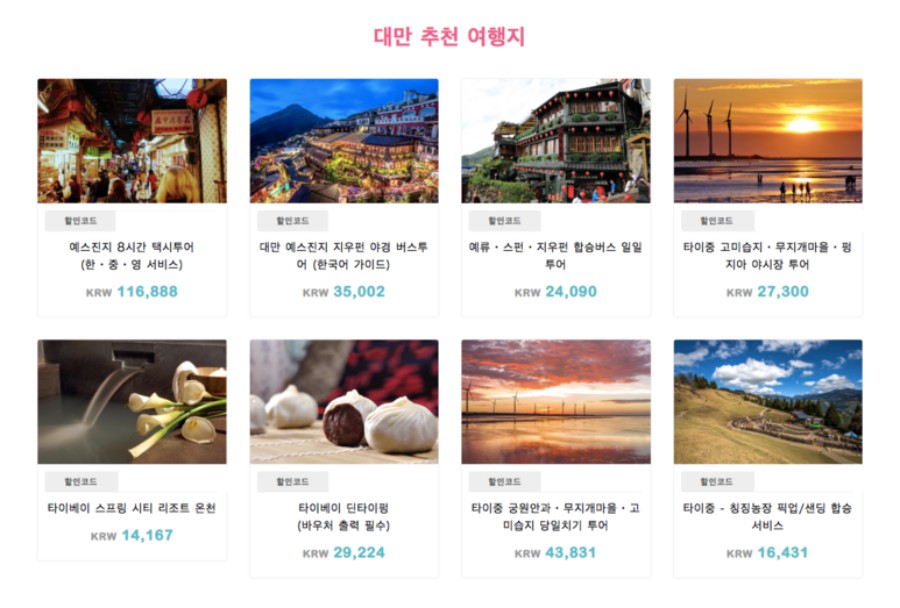The image size is (900, 608).
Task: Select the 예류·스펀·지우펀 합승버스 일일투어 card
Action: tap(556, 197)
